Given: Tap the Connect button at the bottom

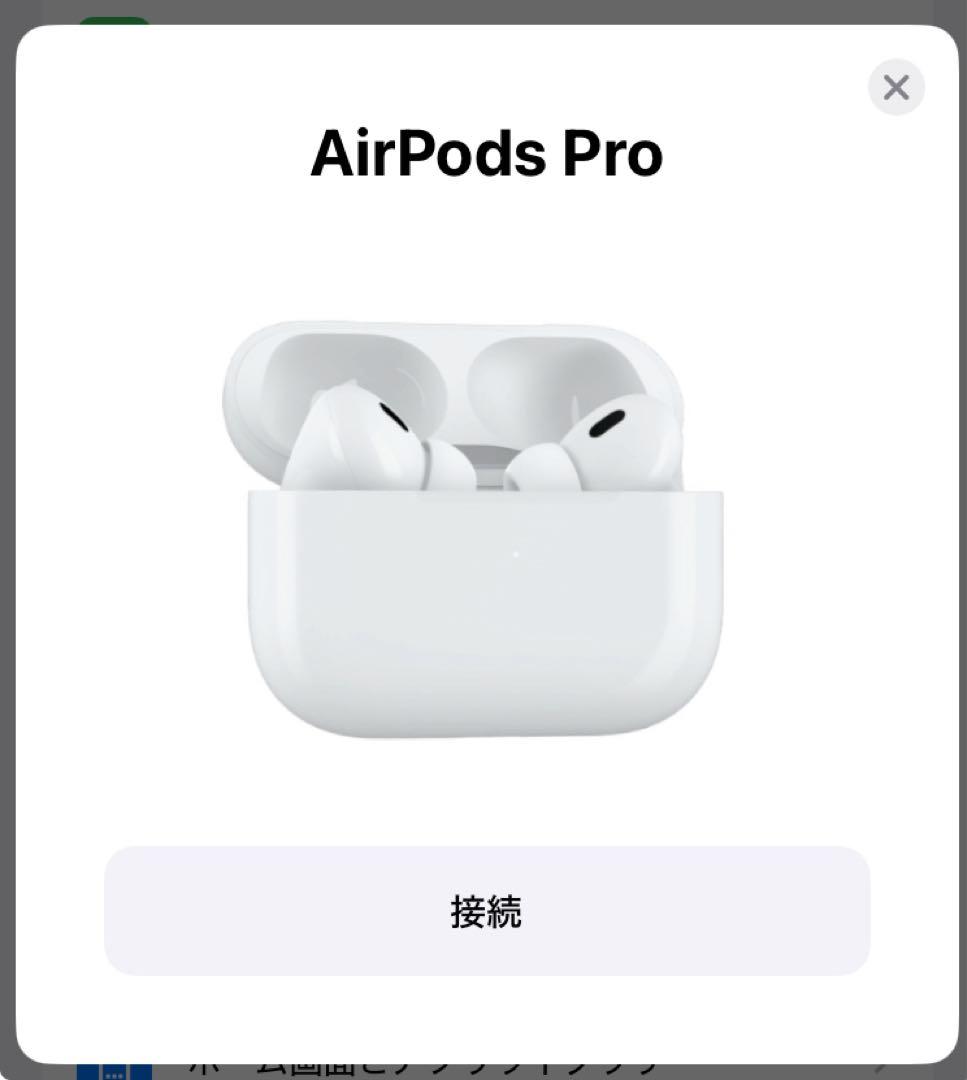Looking at the screenshot, I should pos(484,911).
